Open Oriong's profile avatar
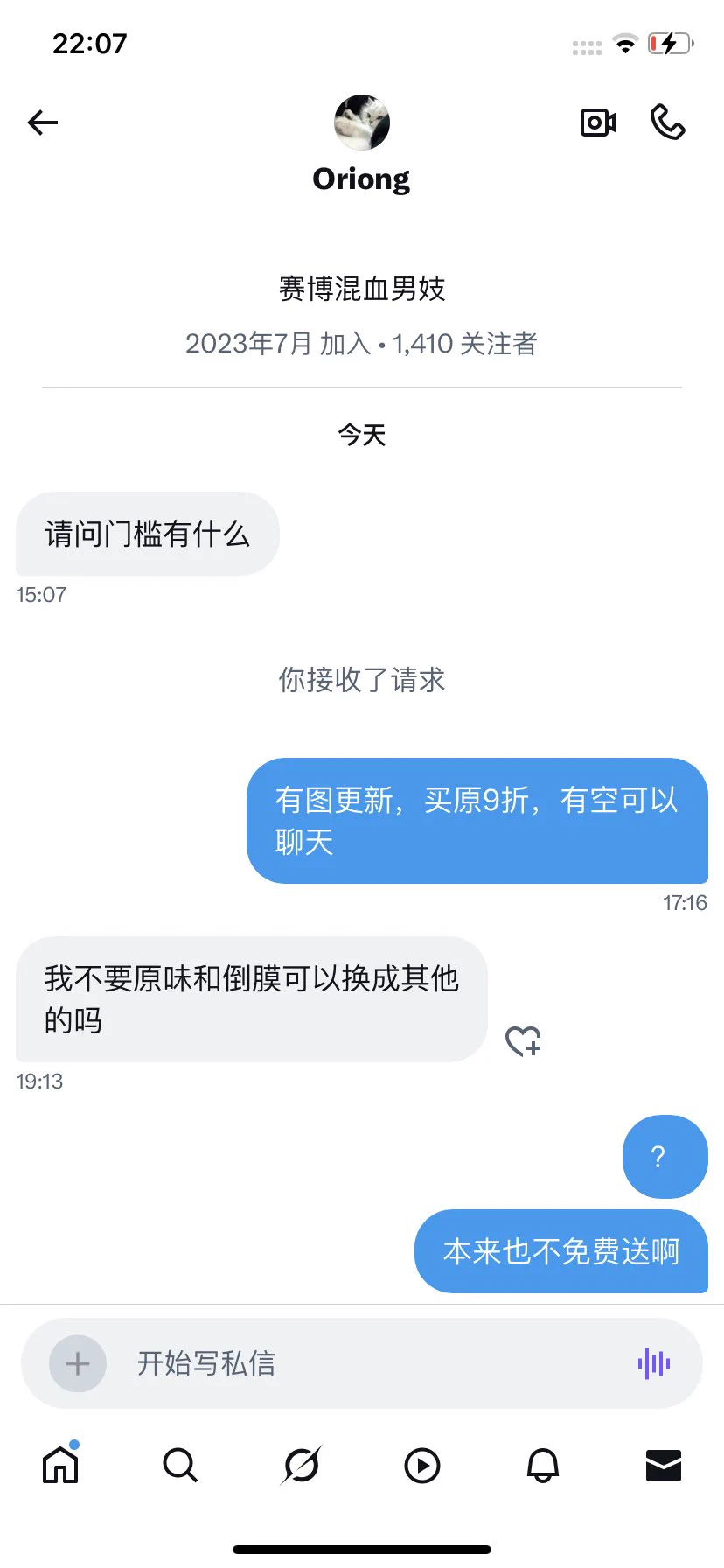 (362, 122)
